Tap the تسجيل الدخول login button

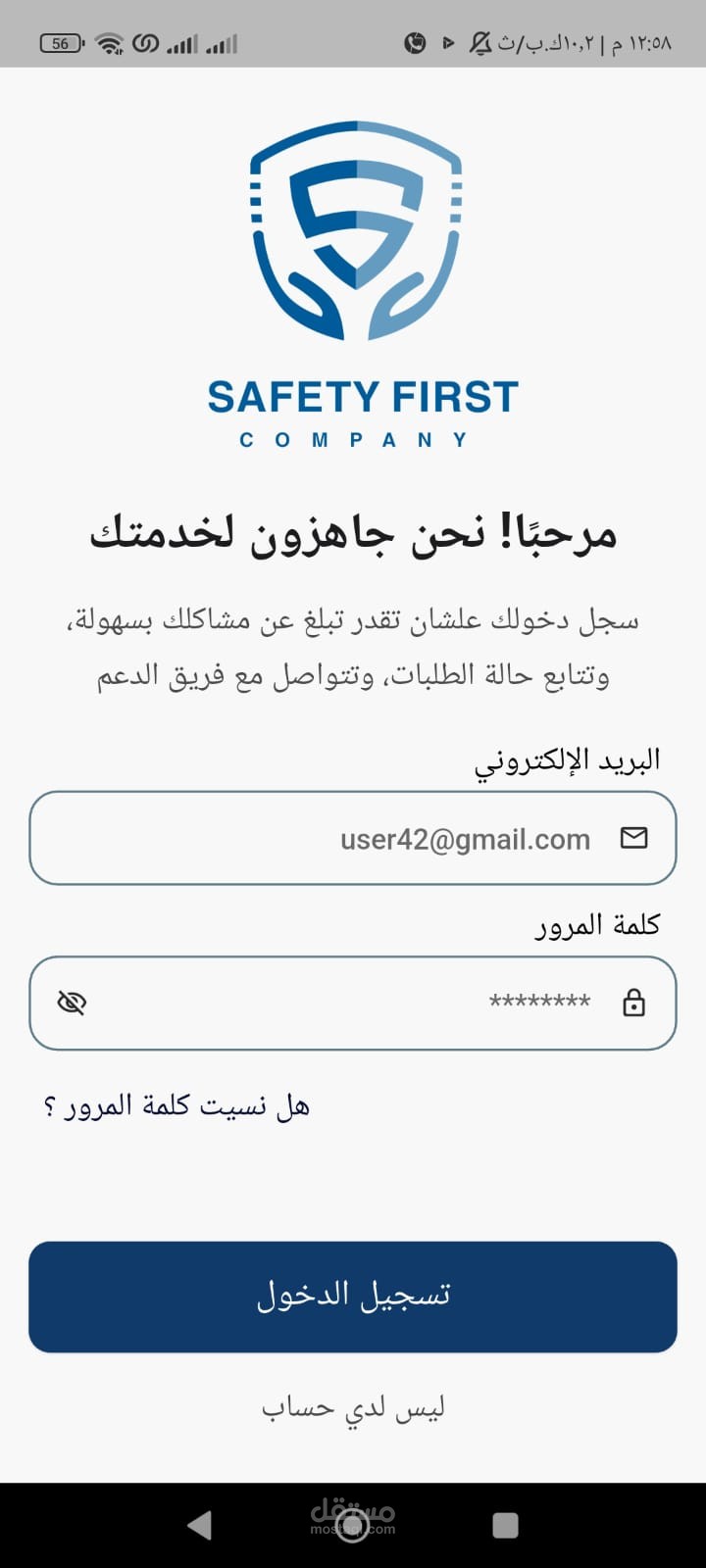pyautogui.click(x=353, y=1297)
